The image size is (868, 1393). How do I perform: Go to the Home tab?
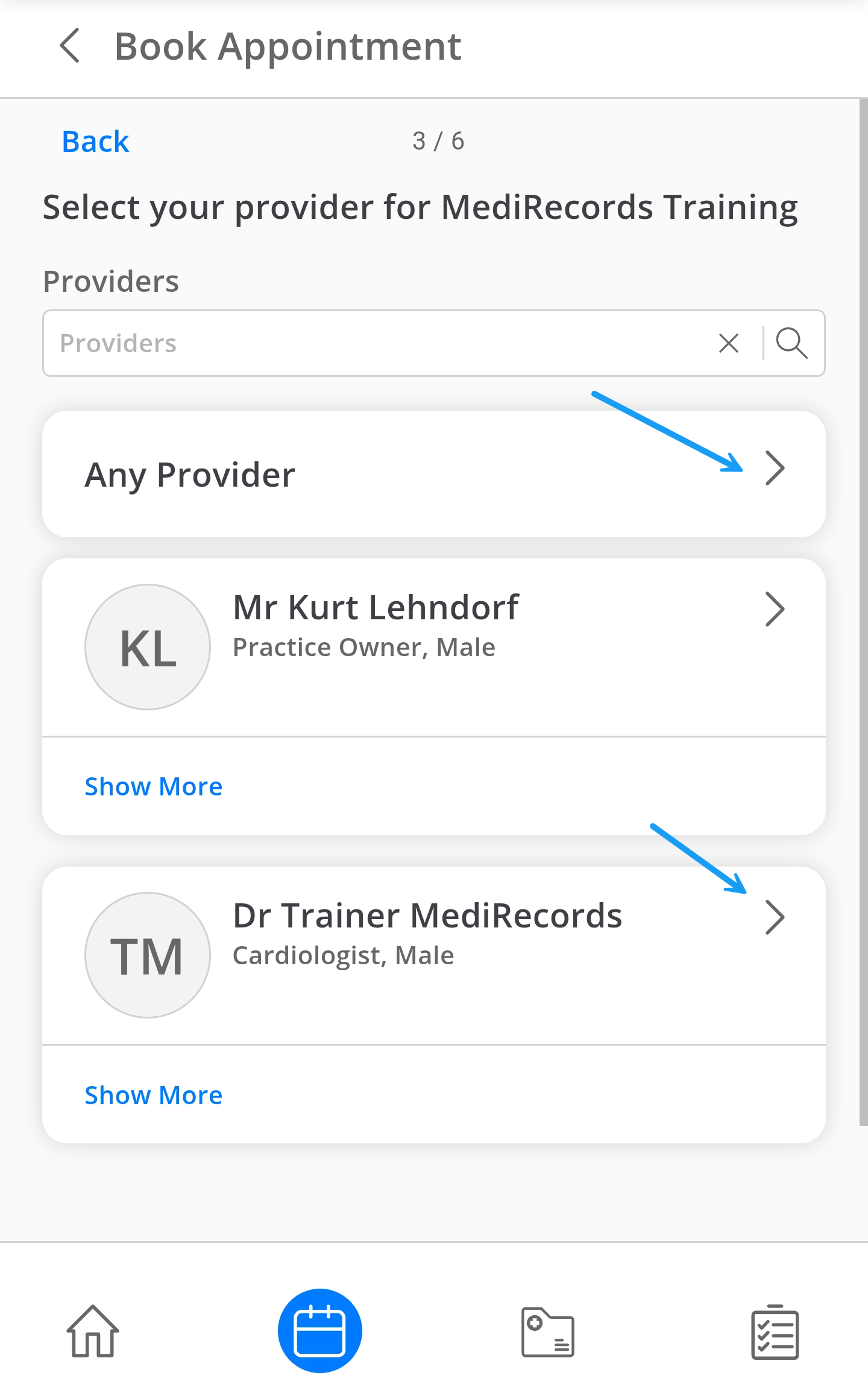pos(93,1331)
